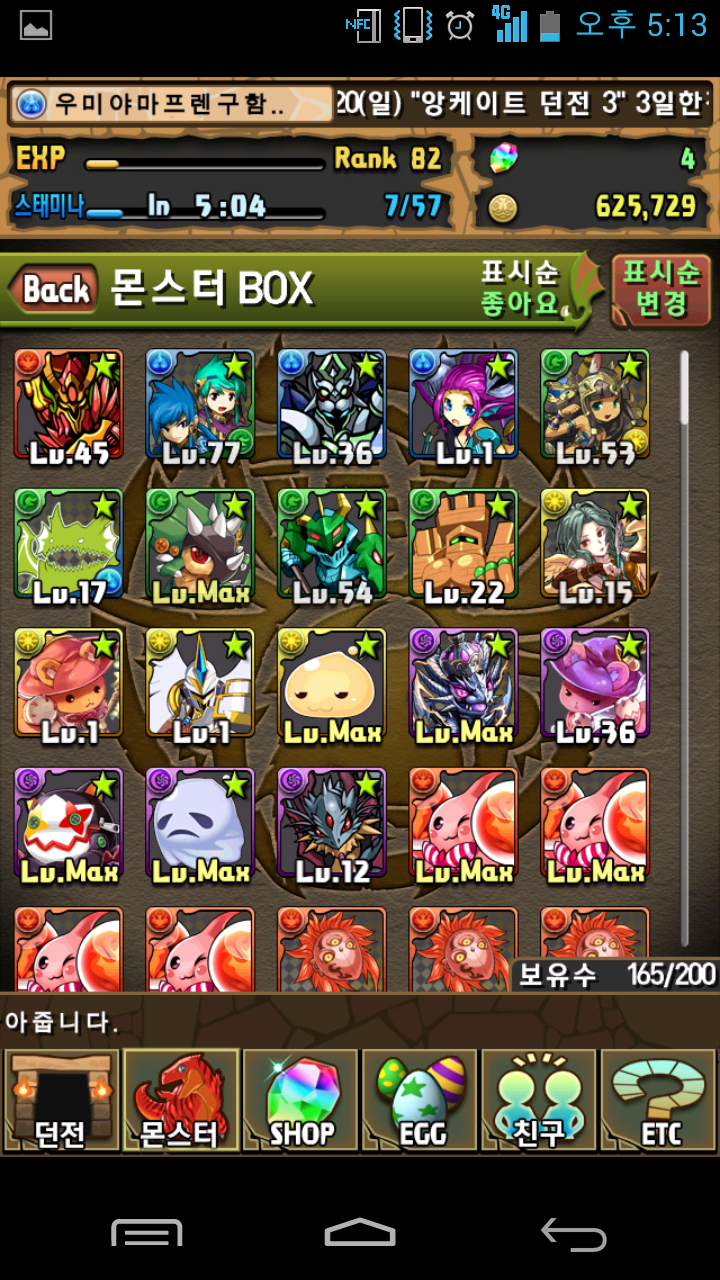Viewport: 720px width, 1280px height.
Task: Change sort order with 표시순 변경
Action: tap(660, 288)
